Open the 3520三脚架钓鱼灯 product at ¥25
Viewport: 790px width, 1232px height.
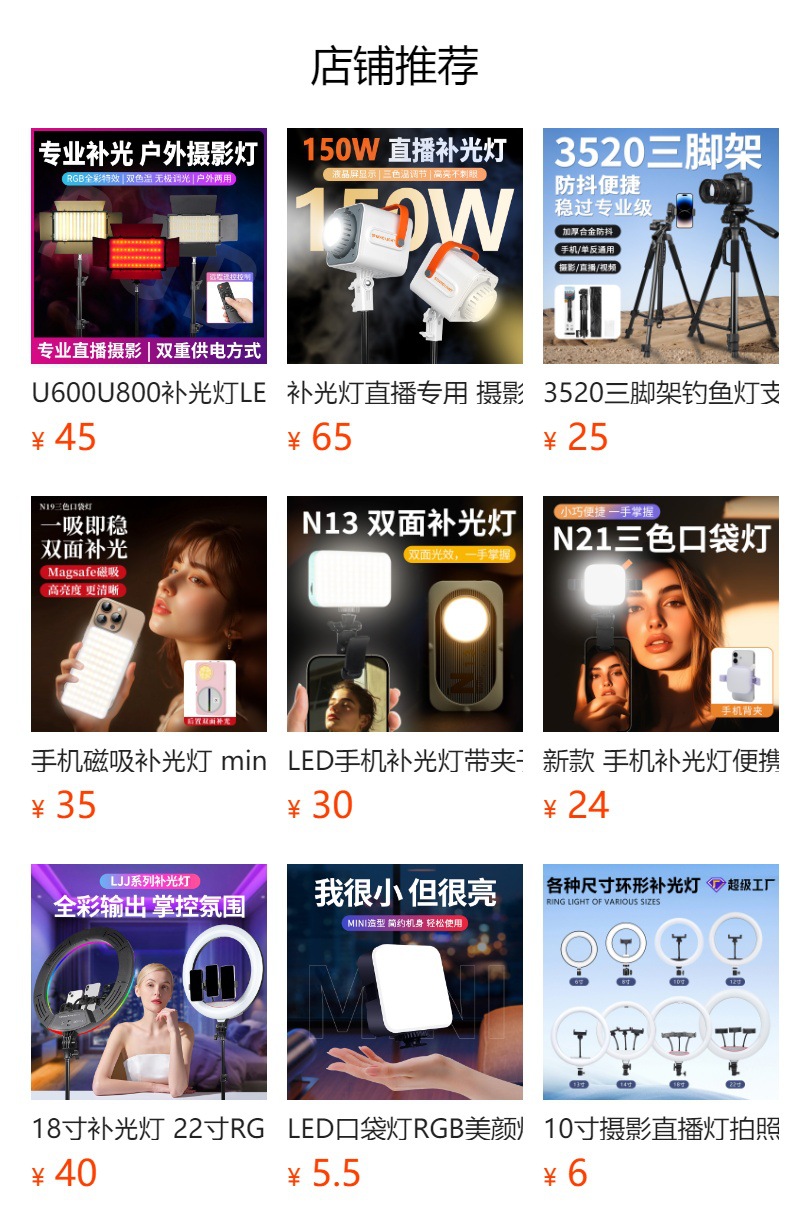661,246
